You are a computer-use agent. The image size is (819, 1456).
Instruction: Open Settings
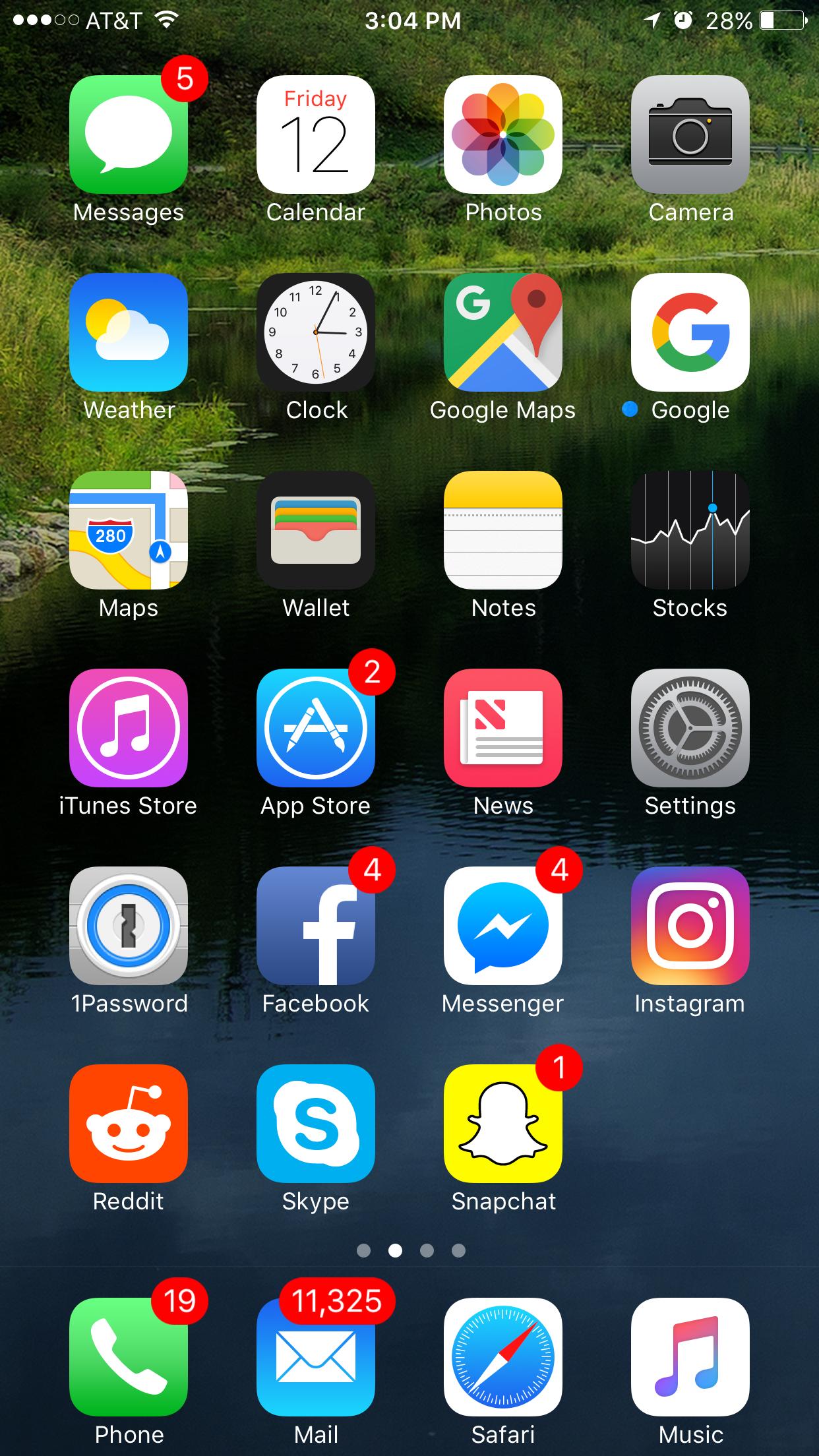click(690, 728)
